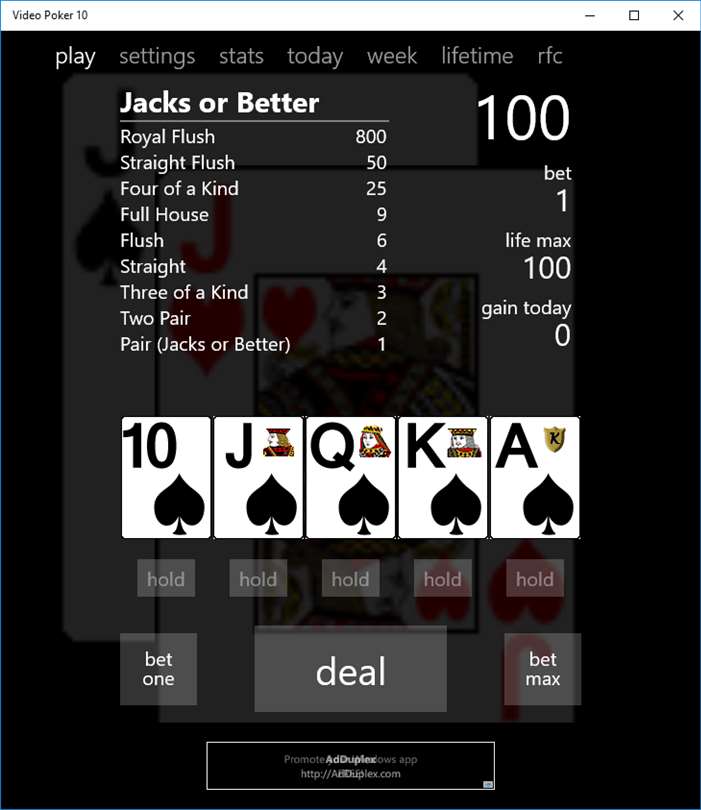Switch to the today tab
Viewport: 701px width, 810px height.
point(315,56)
